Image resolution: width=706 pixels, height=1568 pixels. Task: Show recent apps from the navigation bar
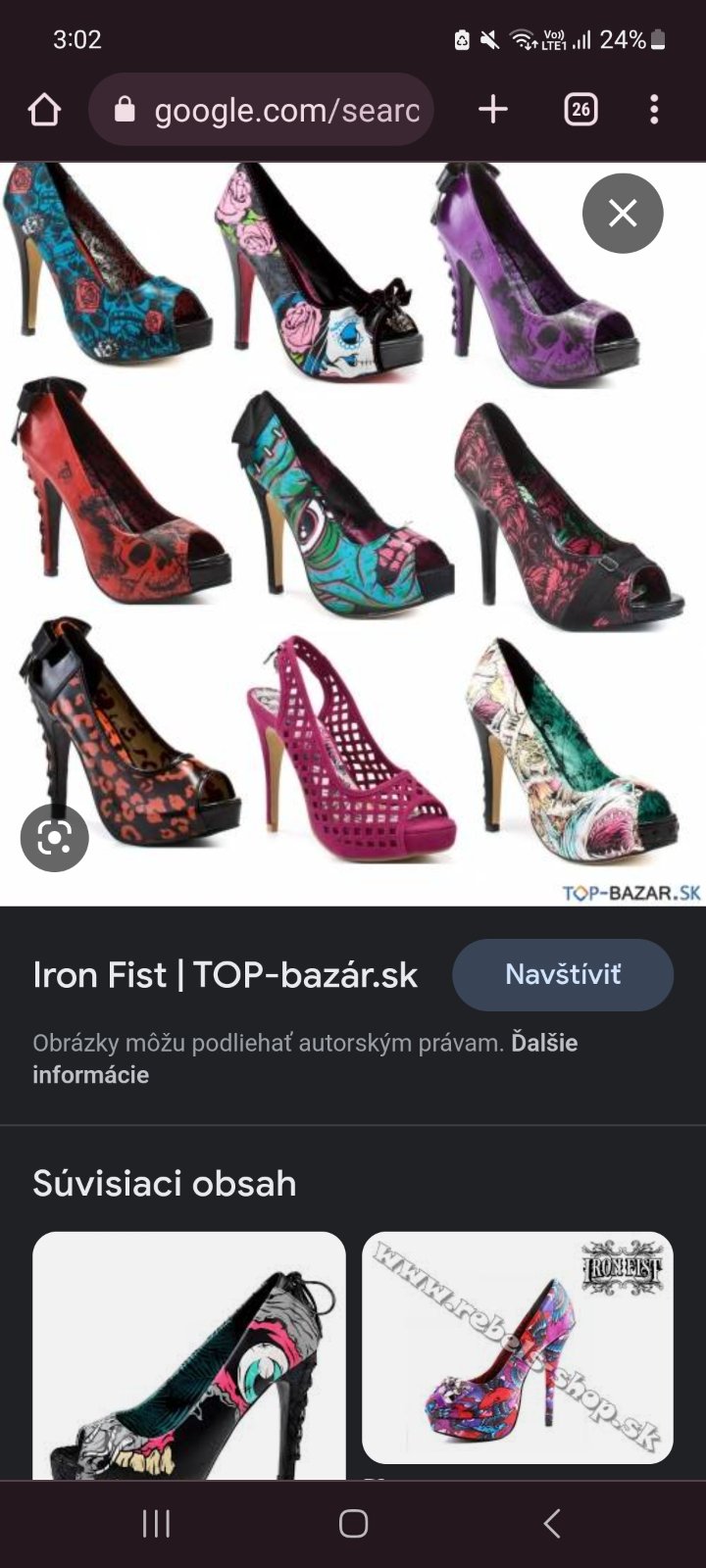156,1523
